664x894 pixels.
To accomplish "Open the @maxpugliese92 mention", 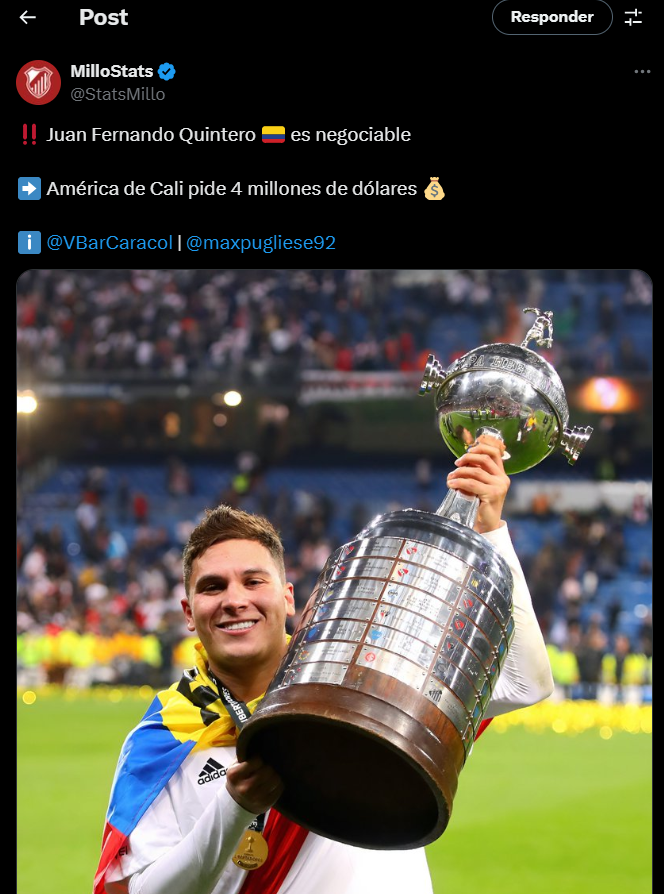I will [261, 242].
